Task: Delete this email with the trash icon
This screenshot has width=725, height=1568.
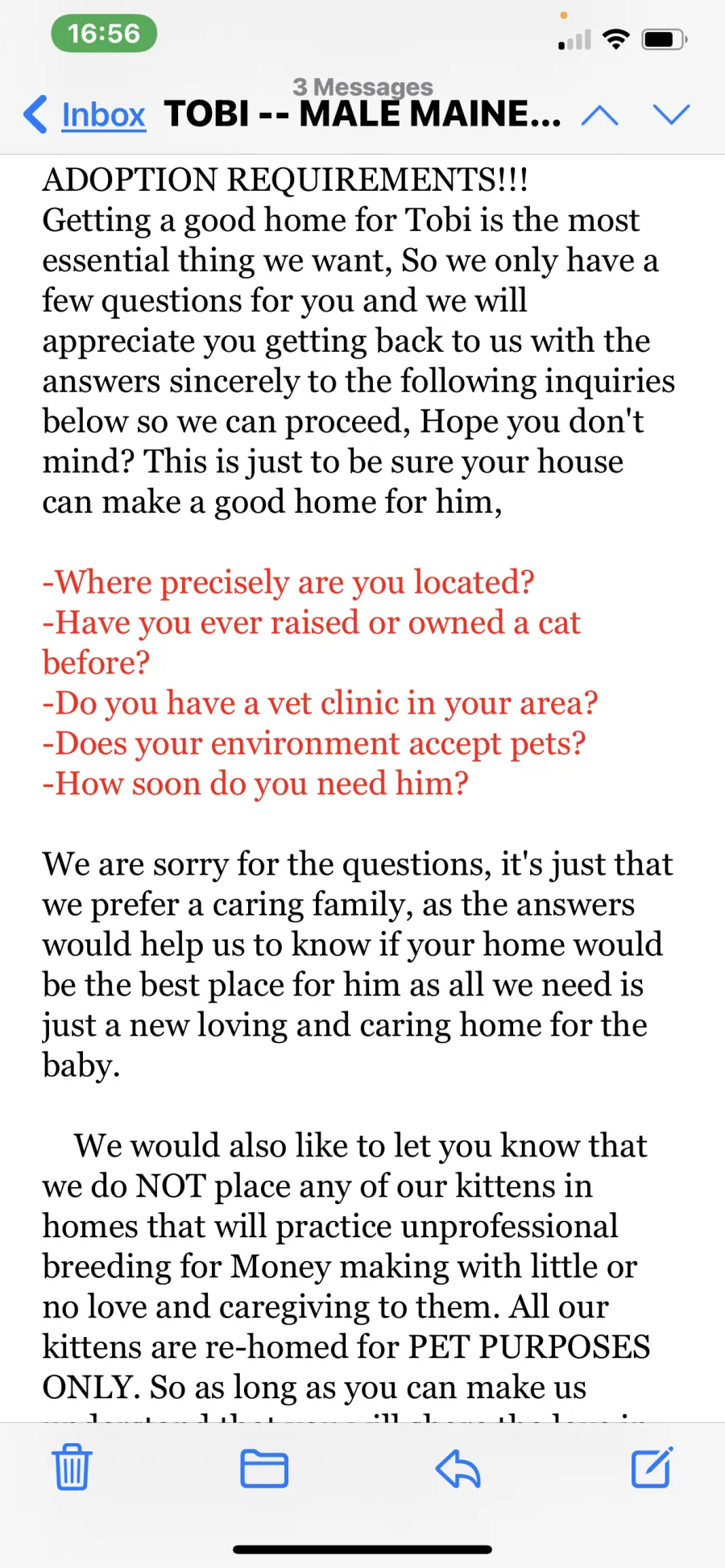Action: point(72,1466)
